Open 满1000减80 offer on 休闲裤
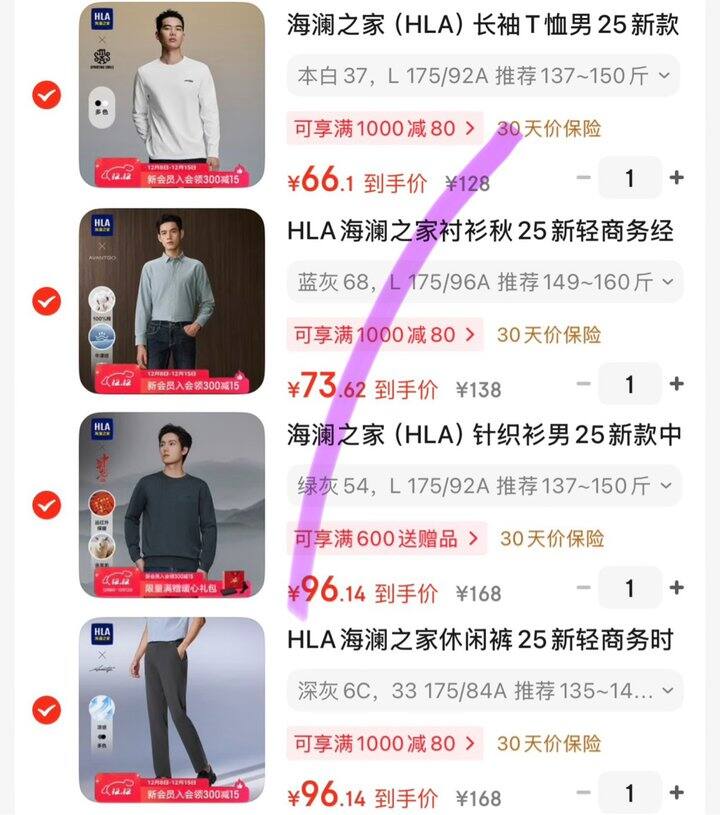Image resolution: width=720 pixels, height=815 pixels. tap(385, 744)
